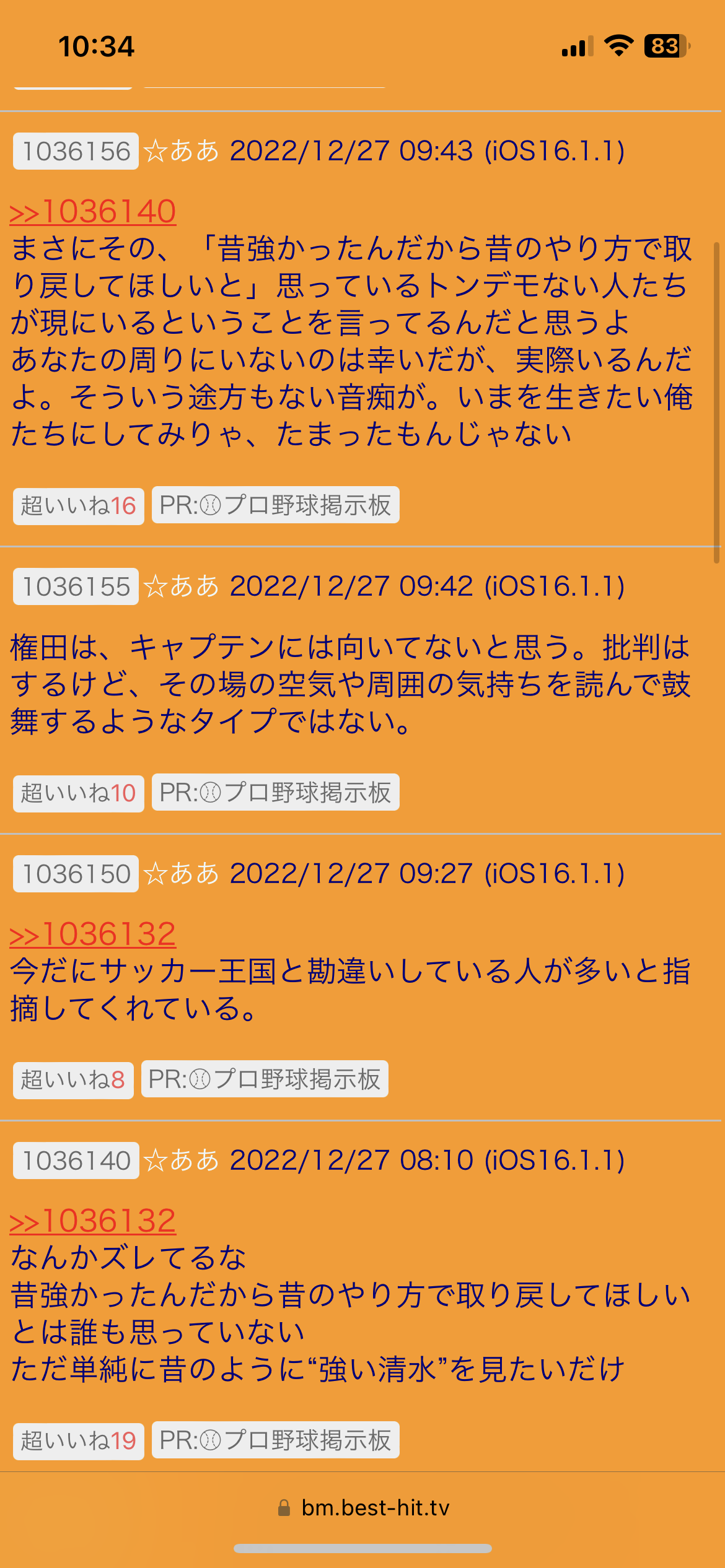Like post 1036140 with 超いいね19
Screen dimensions: 725x1568
(78, 1441)
